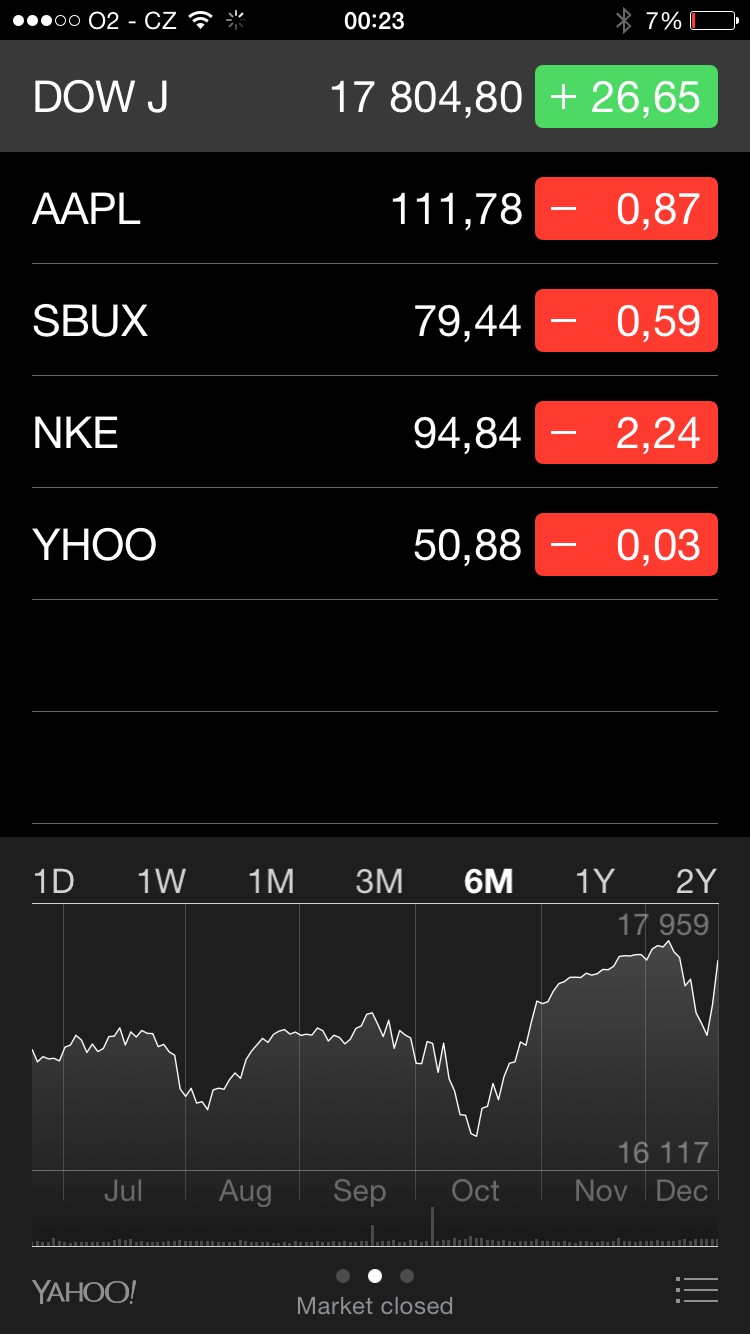Toggle the DOW J +26,65 change badge

pyautogui.click(x=627, y=97)
